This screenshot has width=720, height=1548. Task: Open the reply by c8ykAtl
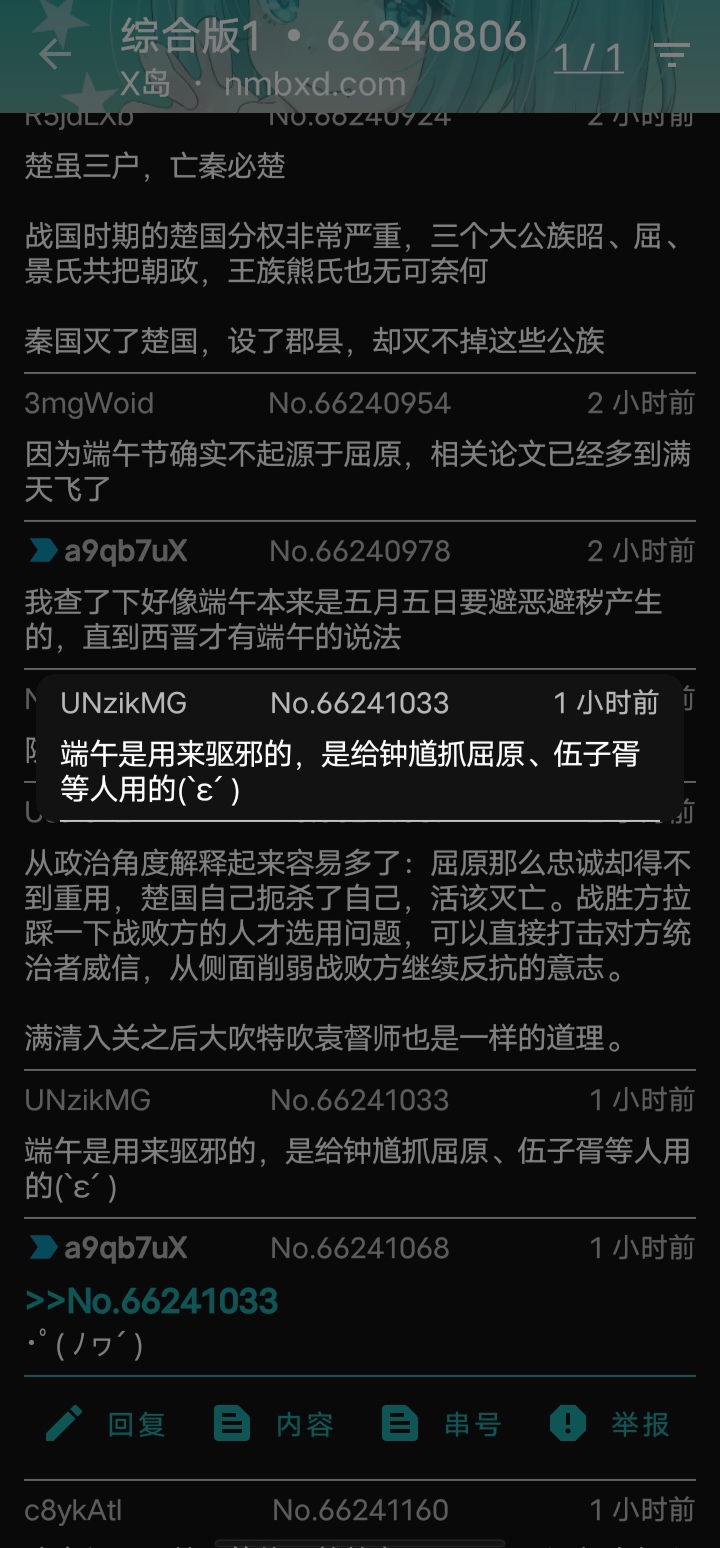(x=358, y=1510)
